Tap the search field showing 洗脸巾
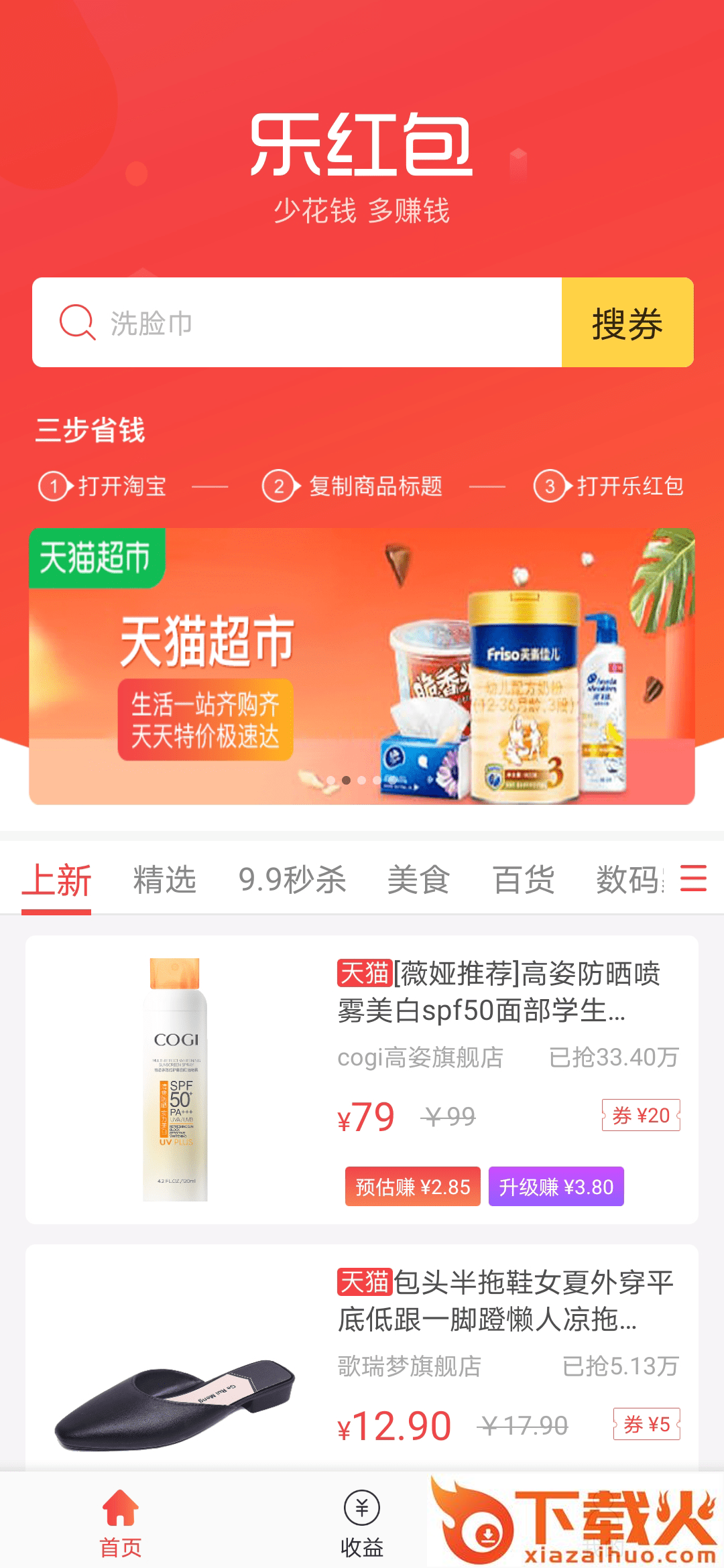 (295, 322)
